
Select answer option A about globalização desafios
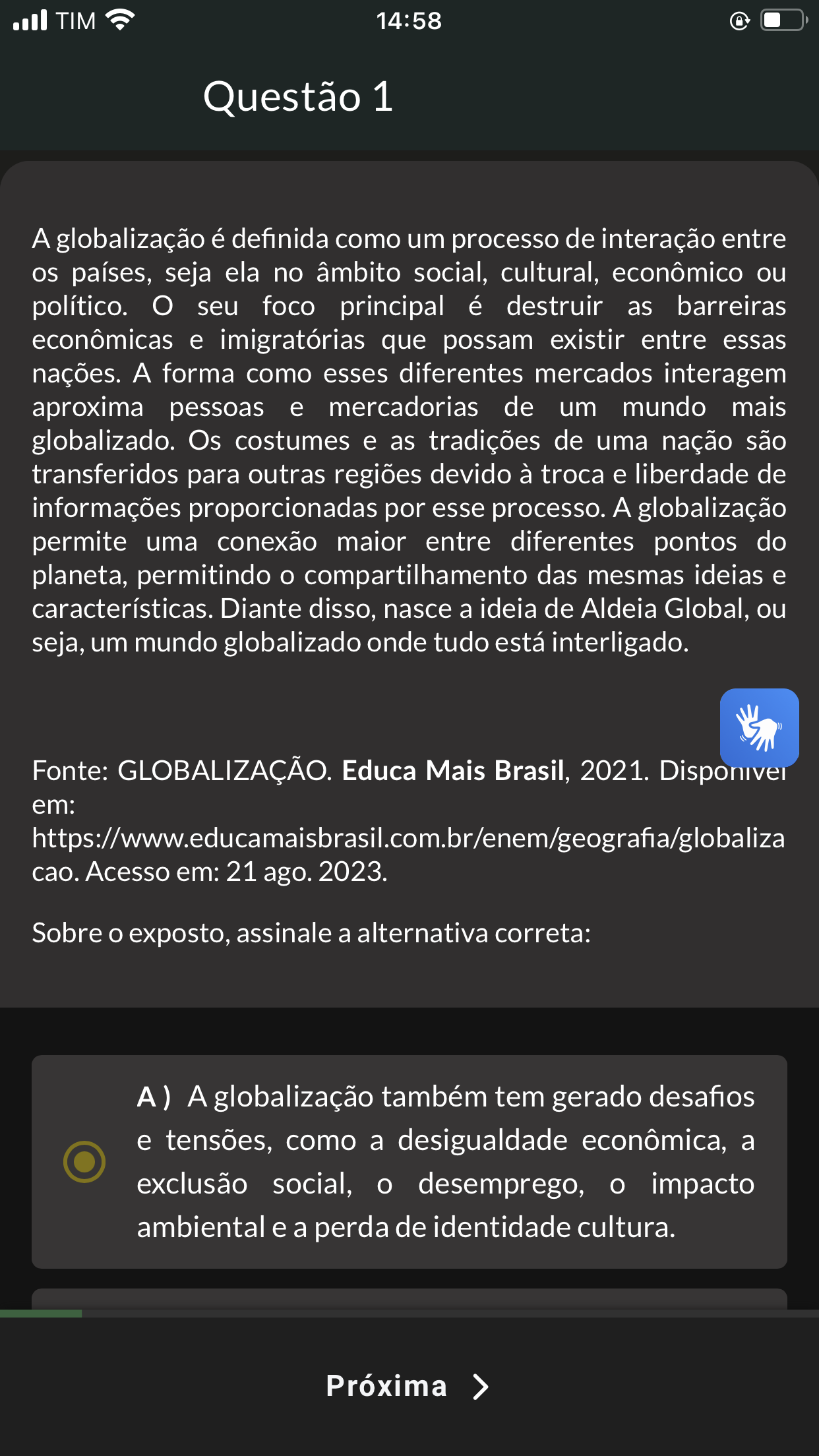click(x=84, y=1161)
